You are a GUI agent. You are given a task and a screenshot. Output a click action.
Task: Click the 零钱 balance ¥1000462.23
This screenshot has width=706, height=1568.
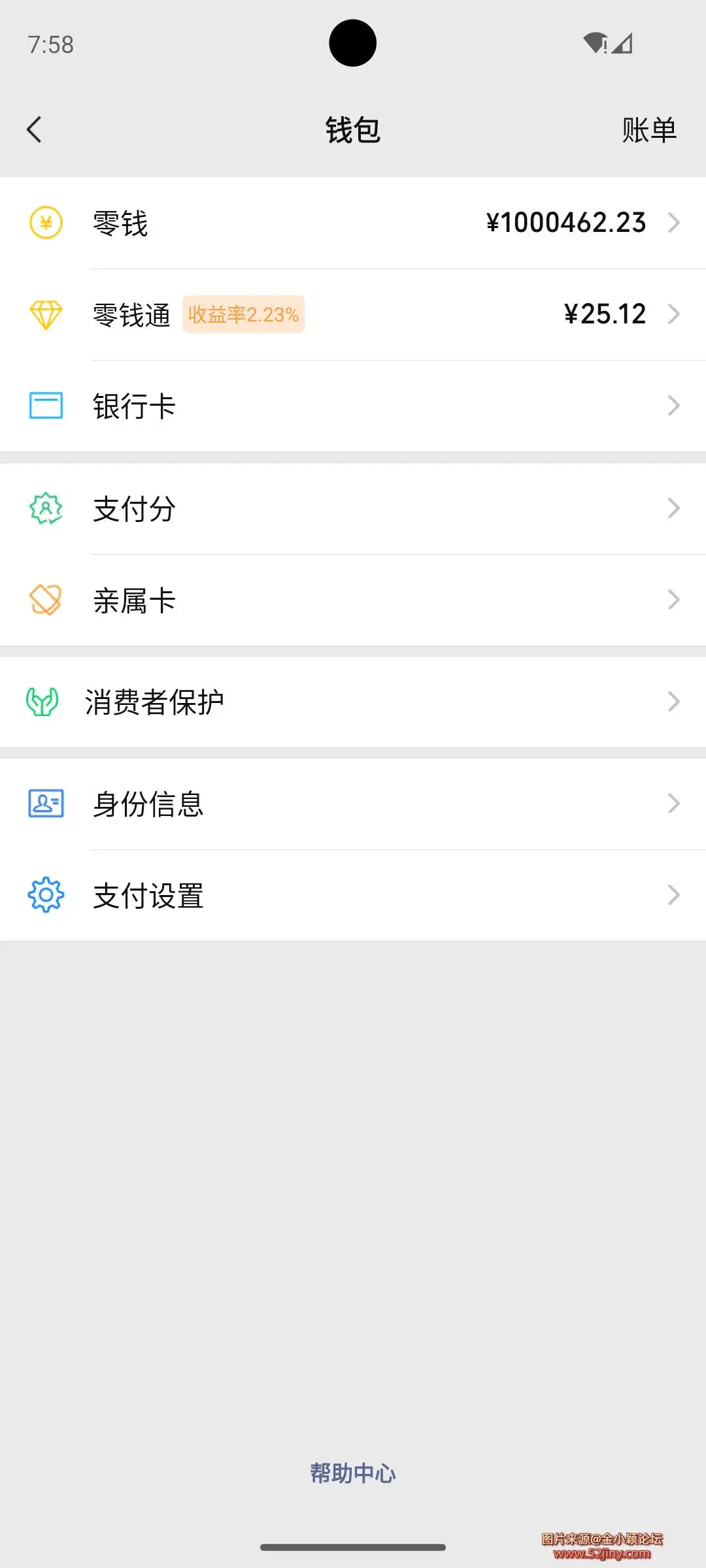tap(566, 223)
